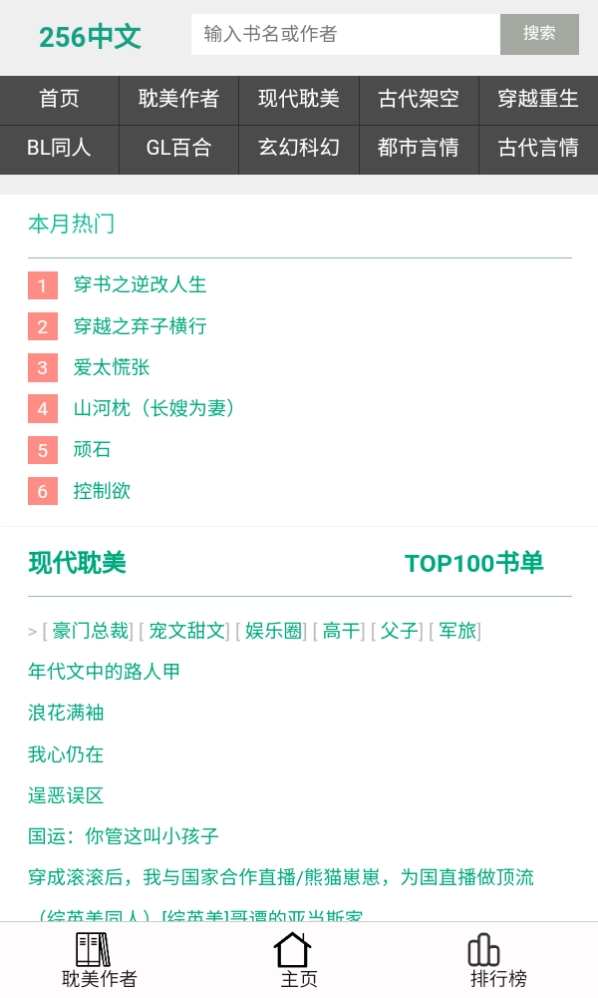The width and height of the screenshot is (598, 998).
Task: Open 玄幻科幻 category
Action: coord(299,148)
